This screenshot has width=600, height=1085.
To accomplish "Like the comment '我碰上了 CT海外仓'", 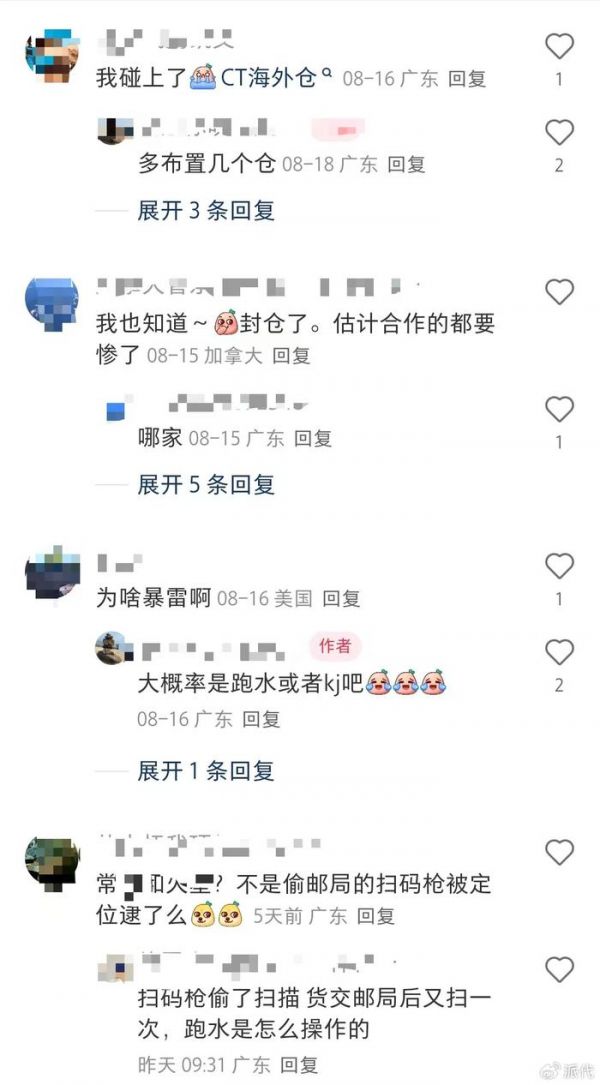I will pos(559,46).
